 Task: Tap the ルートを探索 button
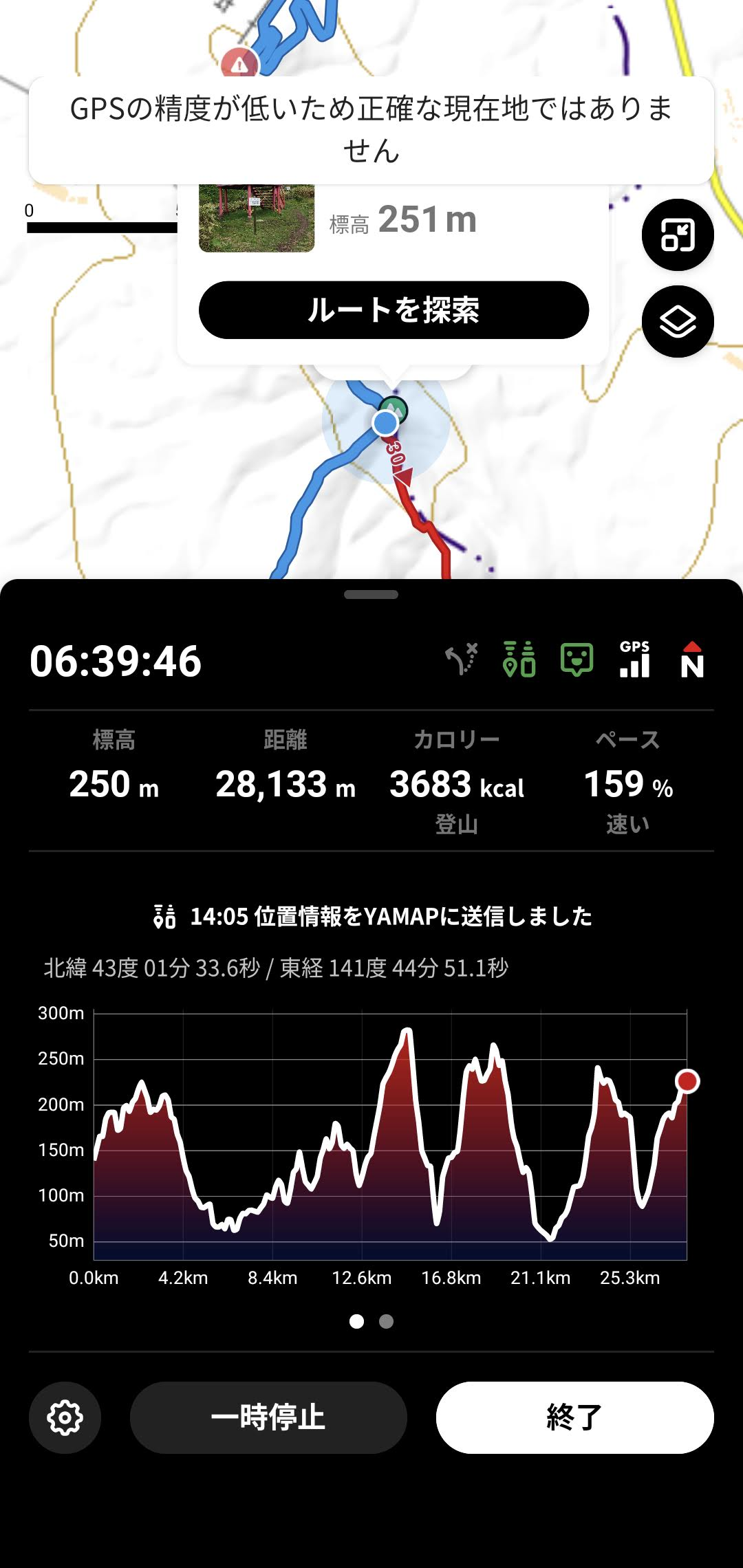point(394,310)
